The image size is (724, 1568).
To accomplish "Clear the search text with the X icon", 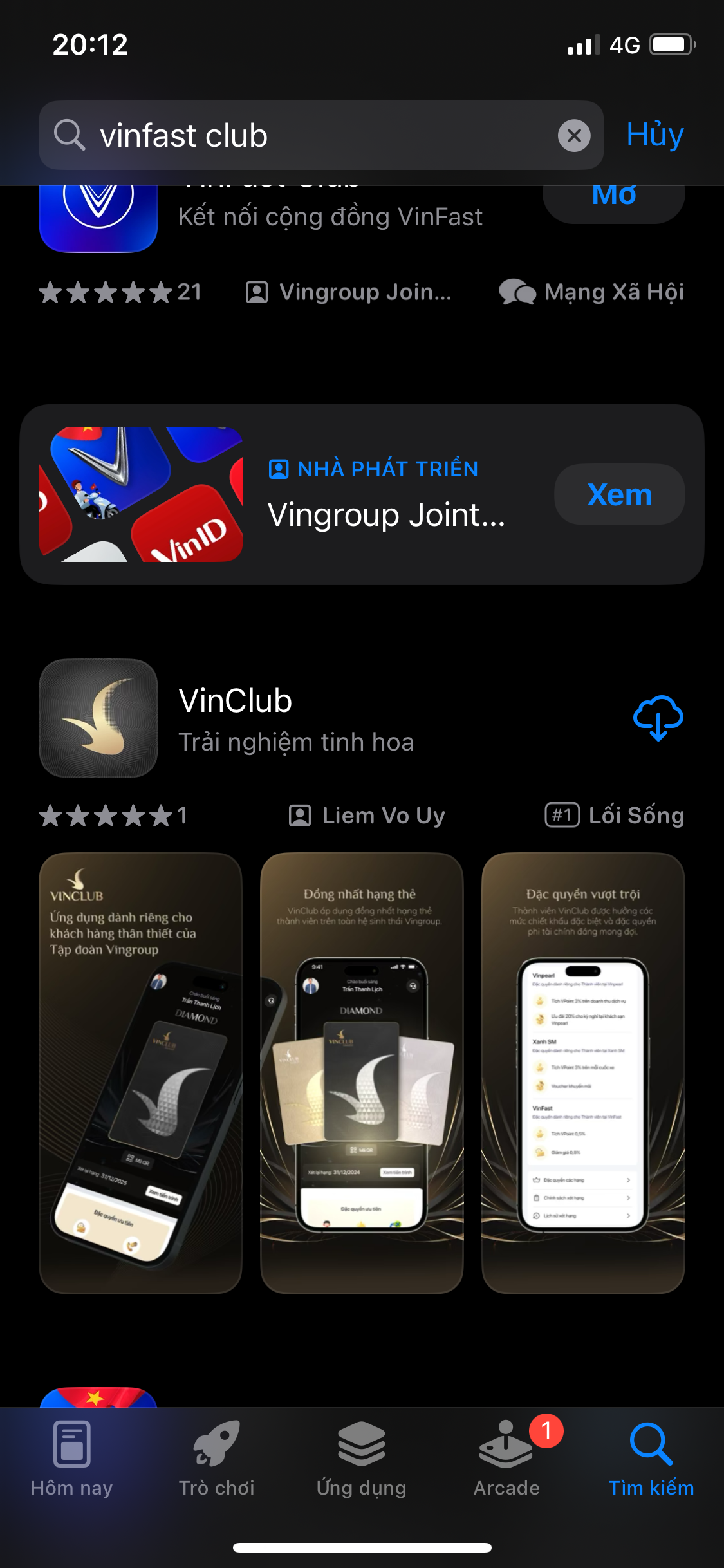I will coord(573,136).
